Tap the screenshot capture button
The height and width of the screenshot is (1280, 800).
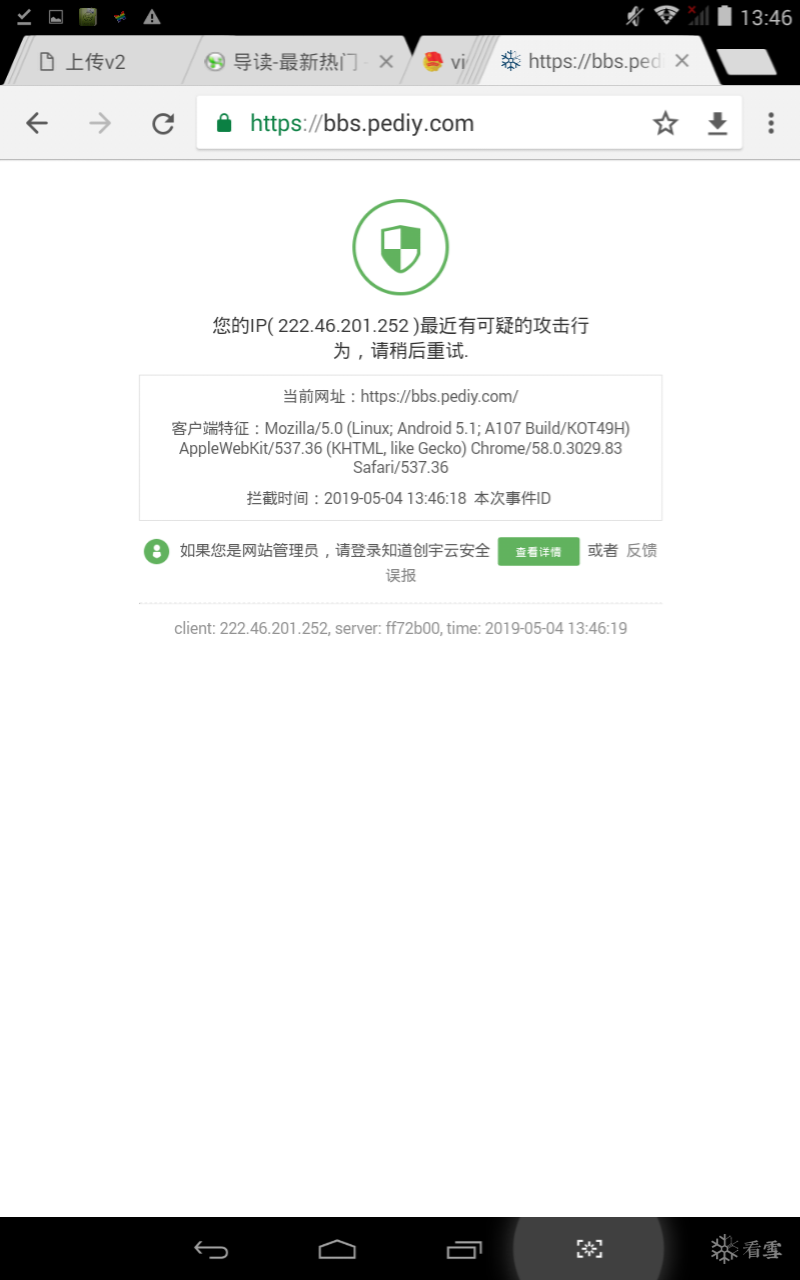tap(589, 1248)
